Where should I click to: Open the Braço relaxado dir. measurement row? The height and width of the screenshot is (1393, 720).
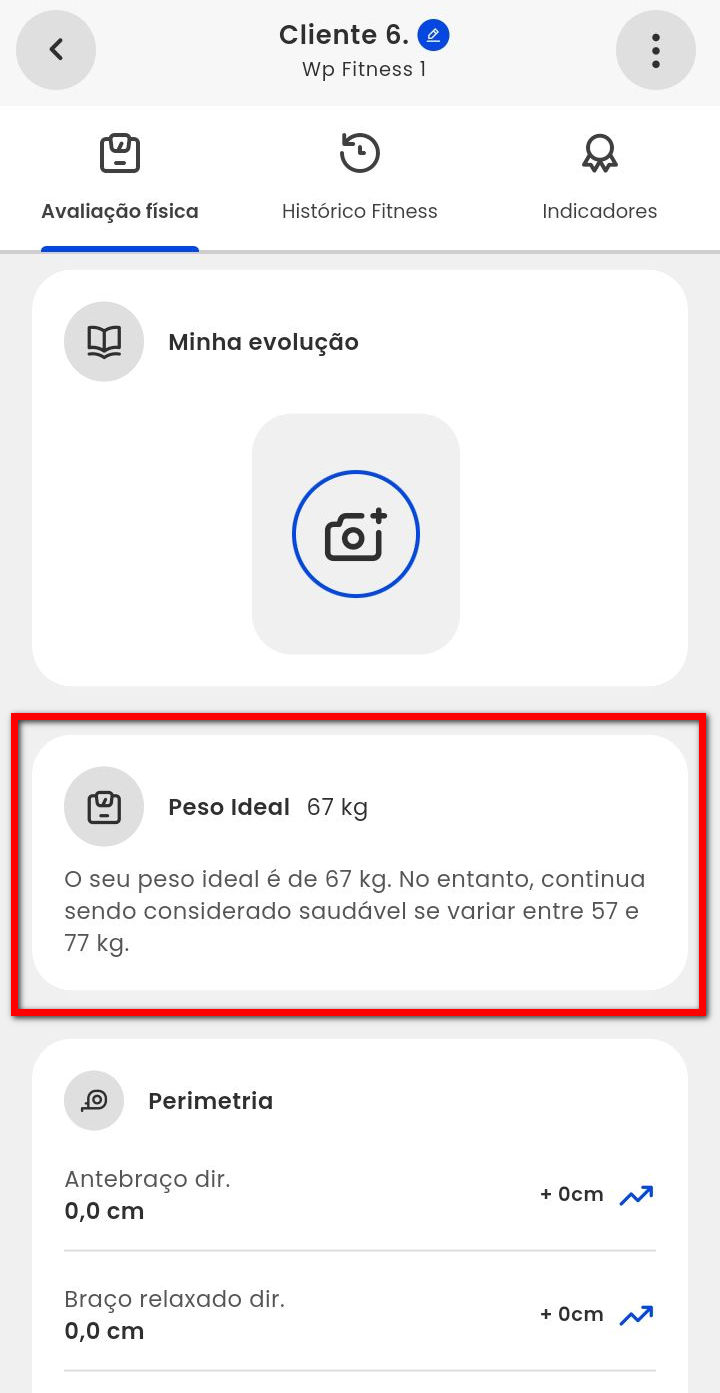[x=359, y=1315]
